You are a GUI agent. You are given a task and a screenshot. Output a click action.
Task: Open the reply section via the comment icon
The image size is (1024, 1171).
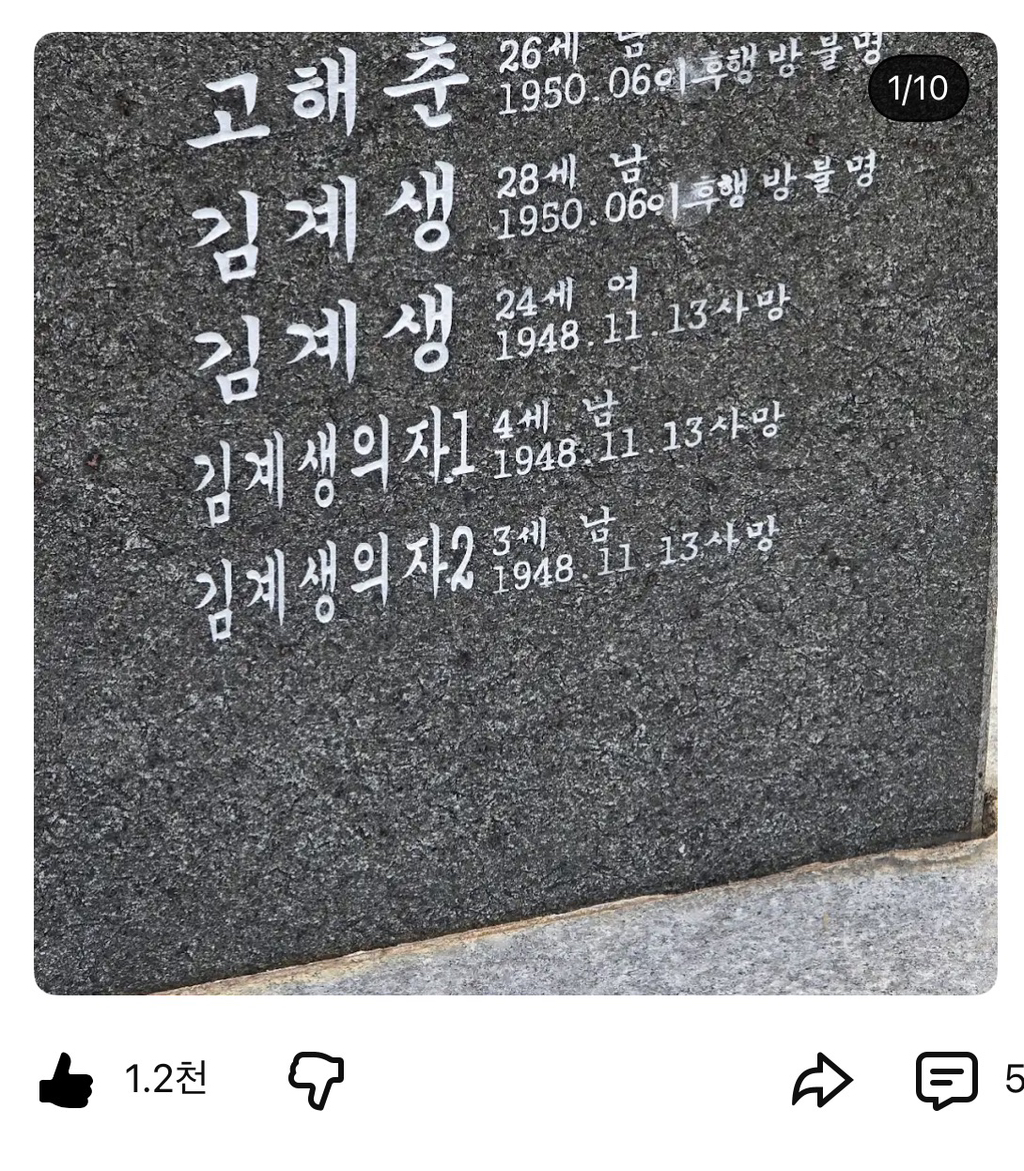click(945, 1079)
